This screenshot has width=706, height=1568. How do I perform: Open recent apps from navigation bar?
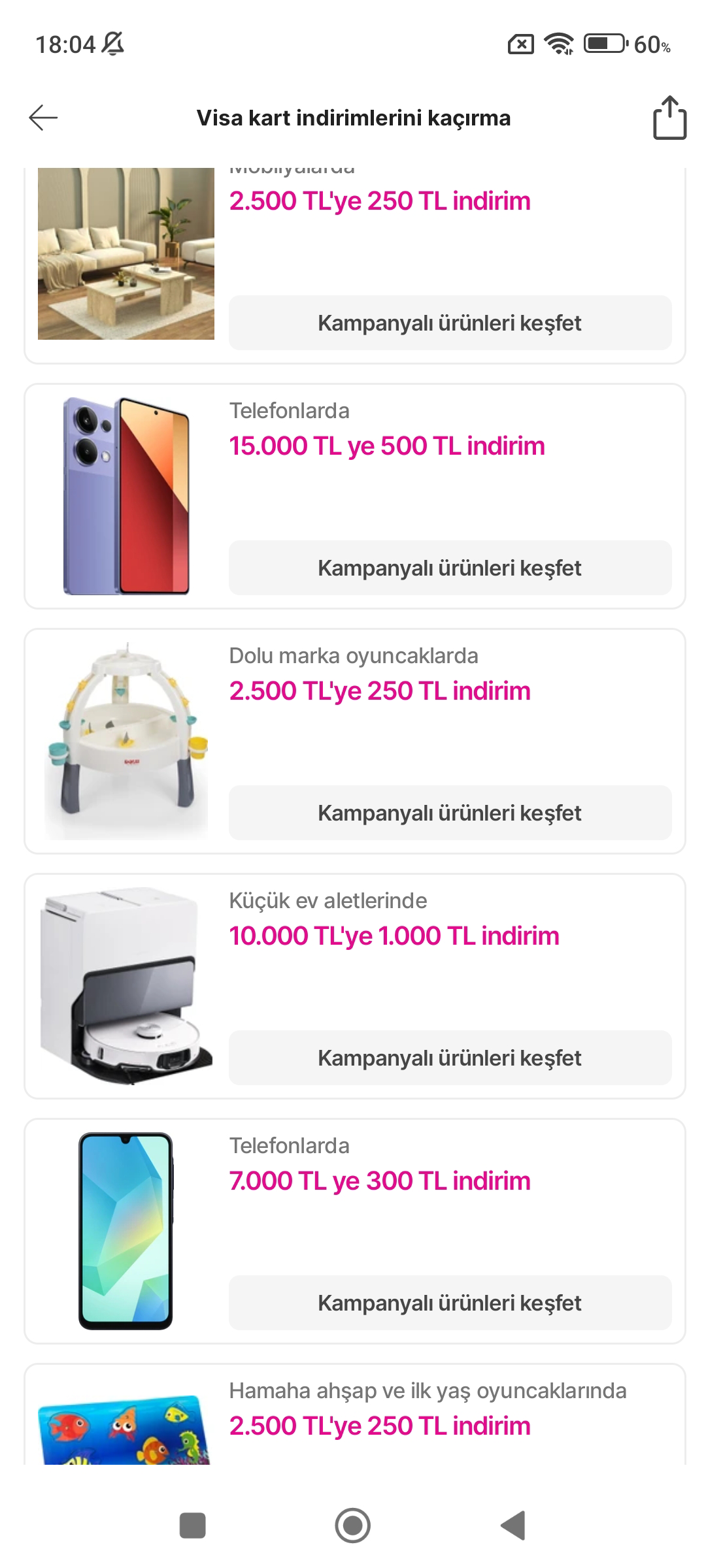pos(192,1526)
